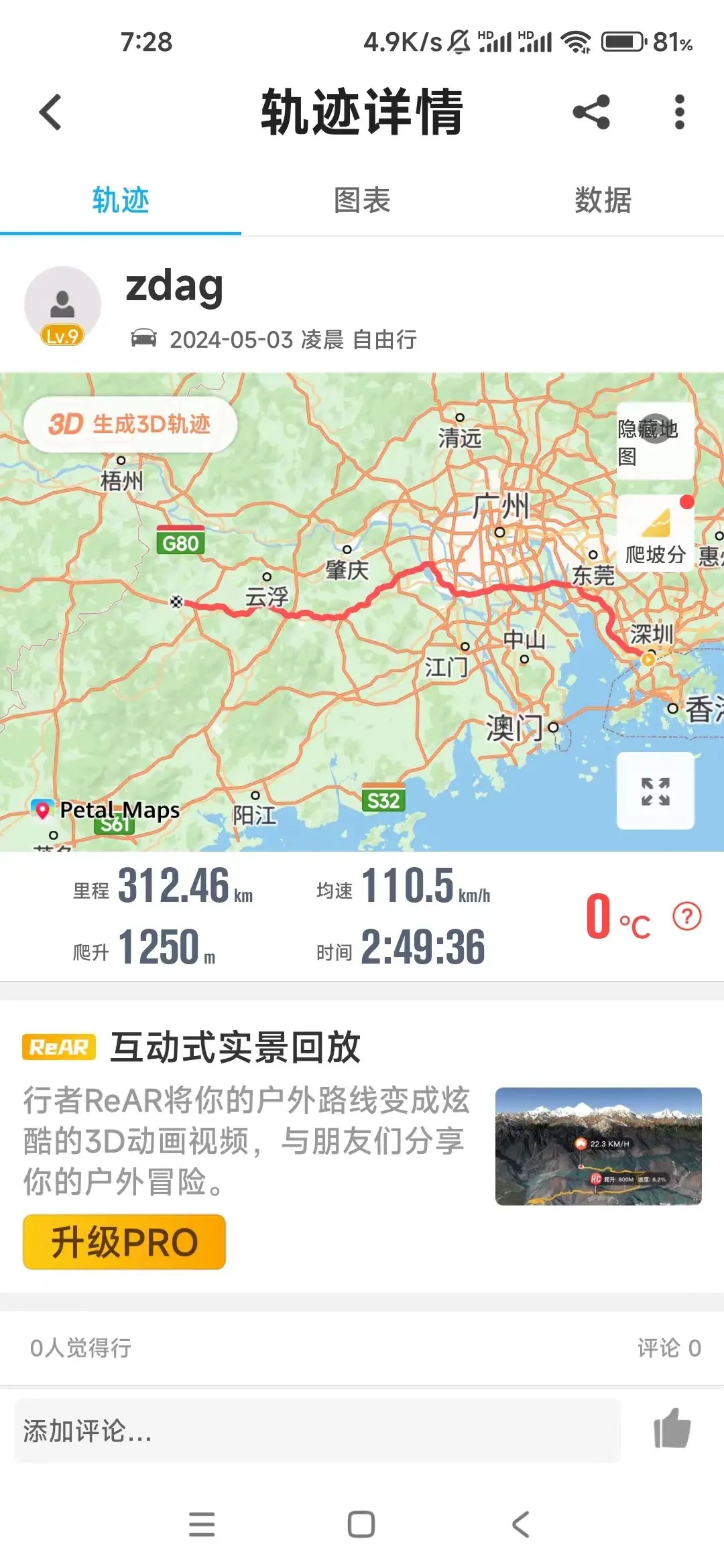Open the temperature help question mark
724x1568 pixels.
pos(687,916)
